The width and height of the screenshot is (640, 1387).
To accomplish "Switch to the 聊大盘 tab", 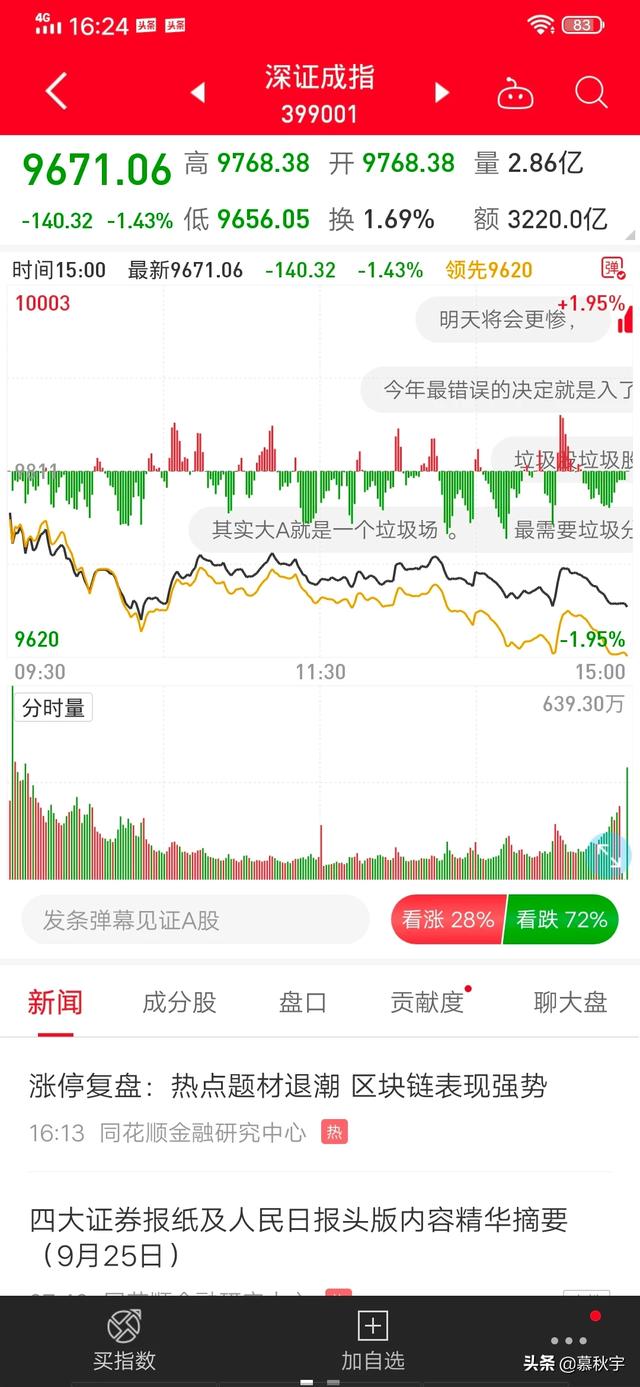I will pos(570,1002).
